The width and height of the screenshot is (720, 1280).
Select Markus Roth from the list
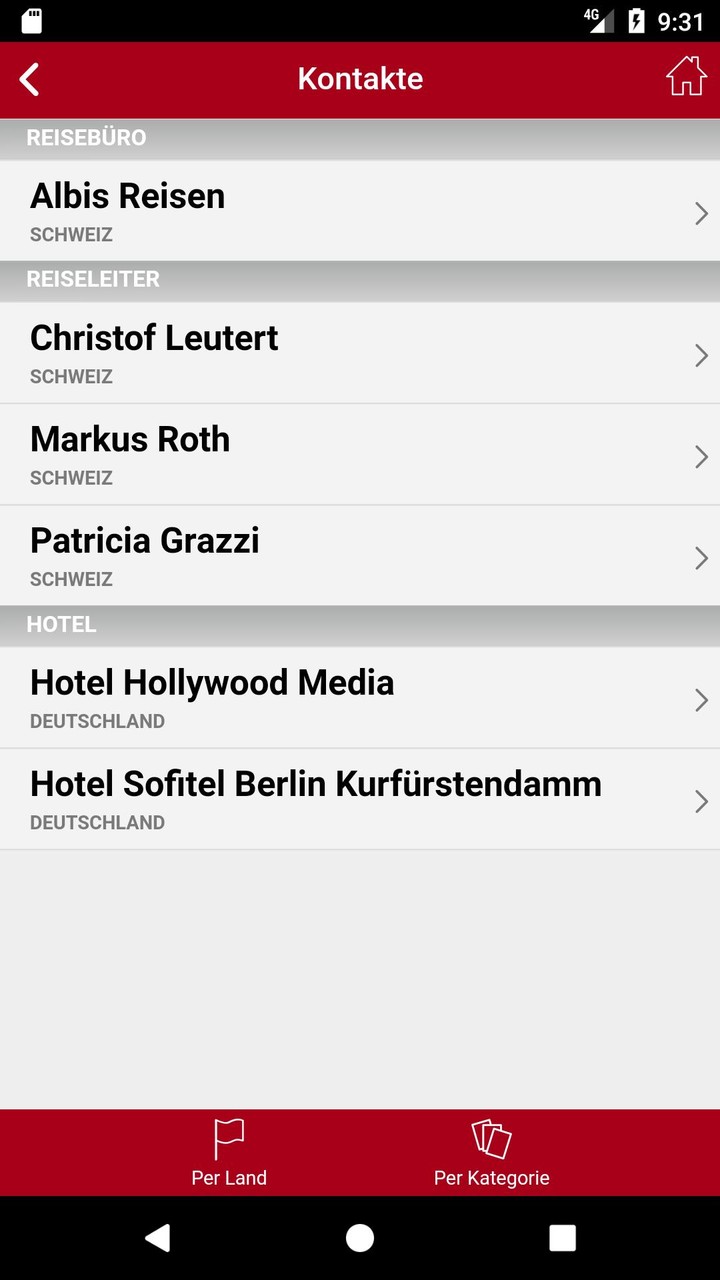coord(360,455)
